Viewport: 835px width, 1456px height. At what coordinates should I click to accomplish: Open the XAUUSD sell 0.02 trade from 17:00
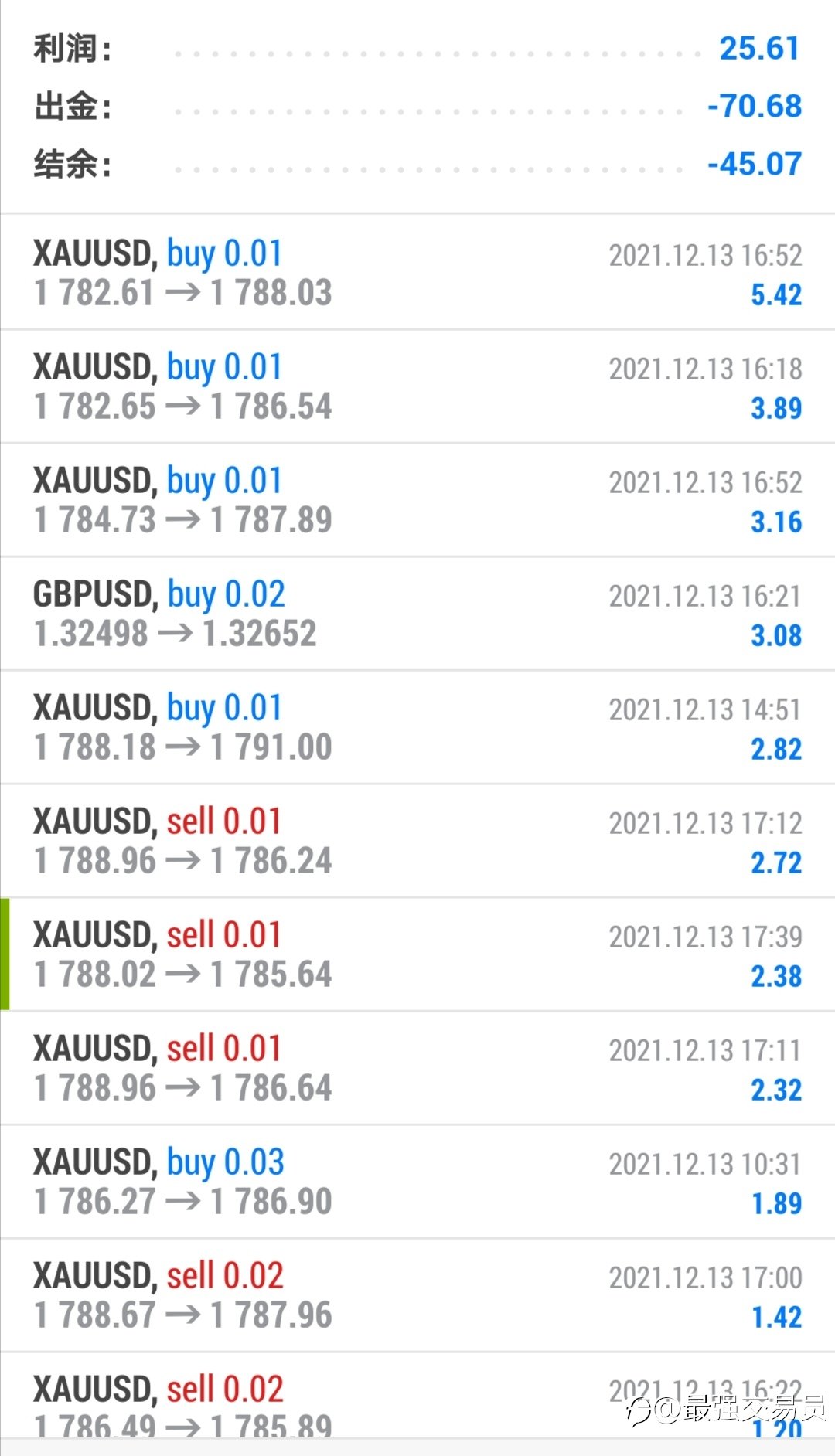(417, 1295)
